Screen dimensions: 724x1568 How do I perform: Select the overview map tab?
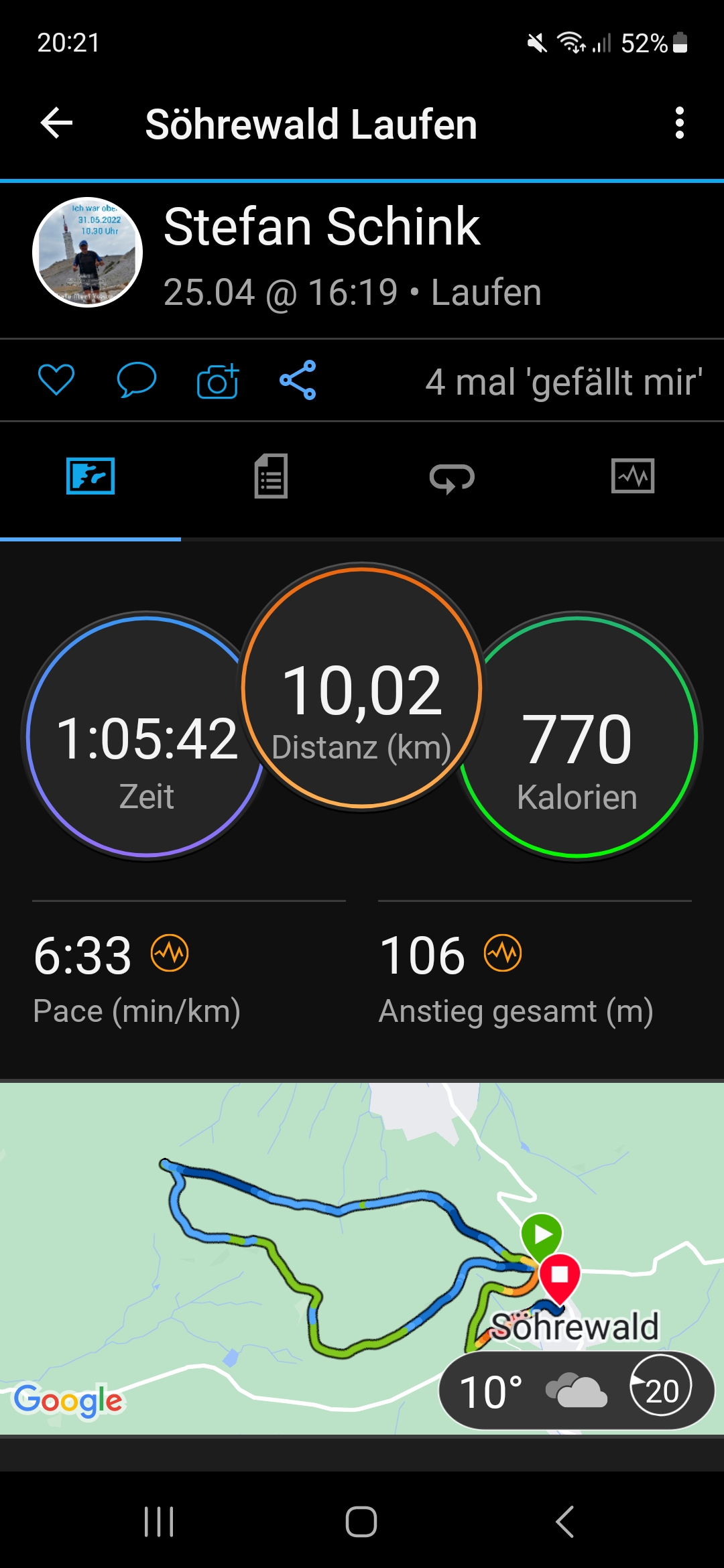[90, 476]
